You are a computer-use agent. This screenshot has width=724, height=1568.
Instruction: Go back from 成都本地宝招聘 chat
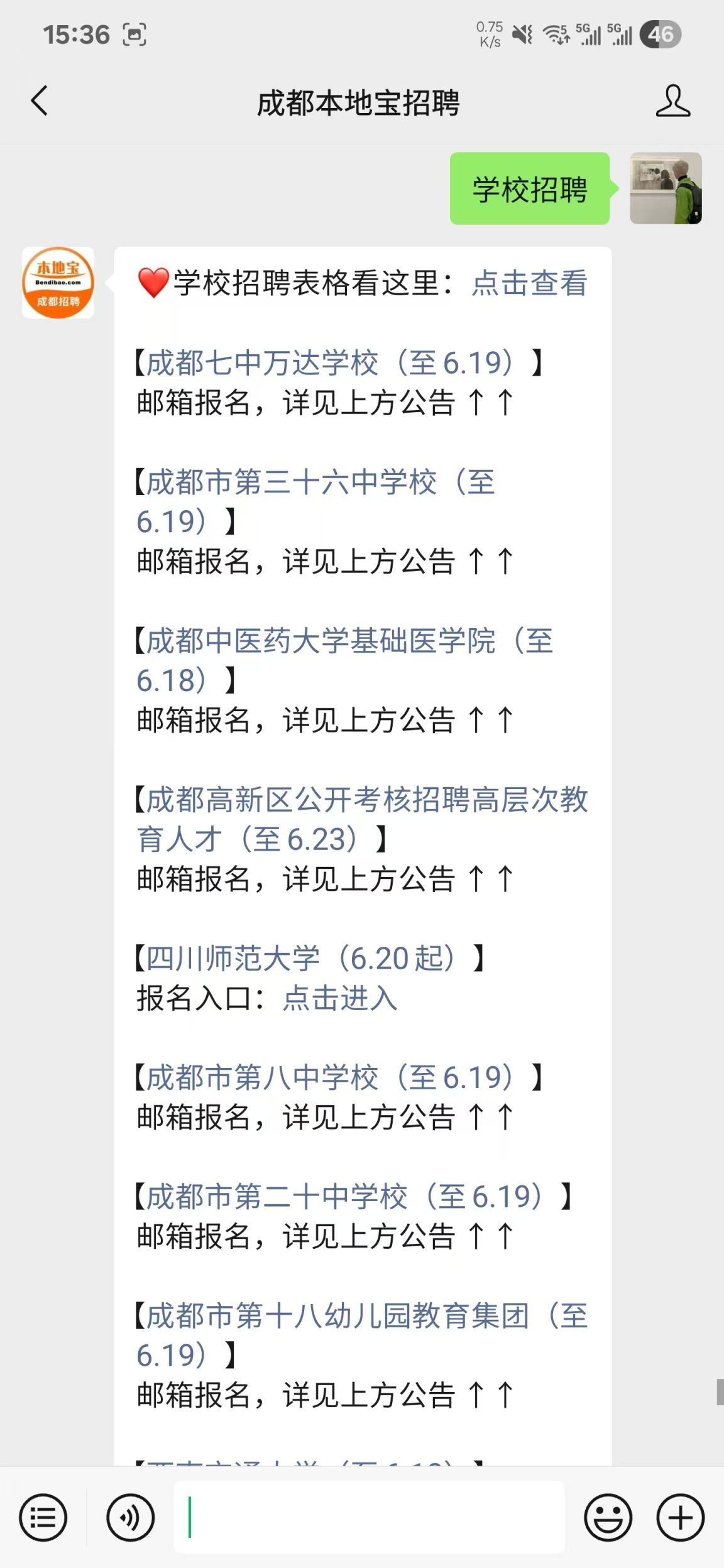pos(40,101)
